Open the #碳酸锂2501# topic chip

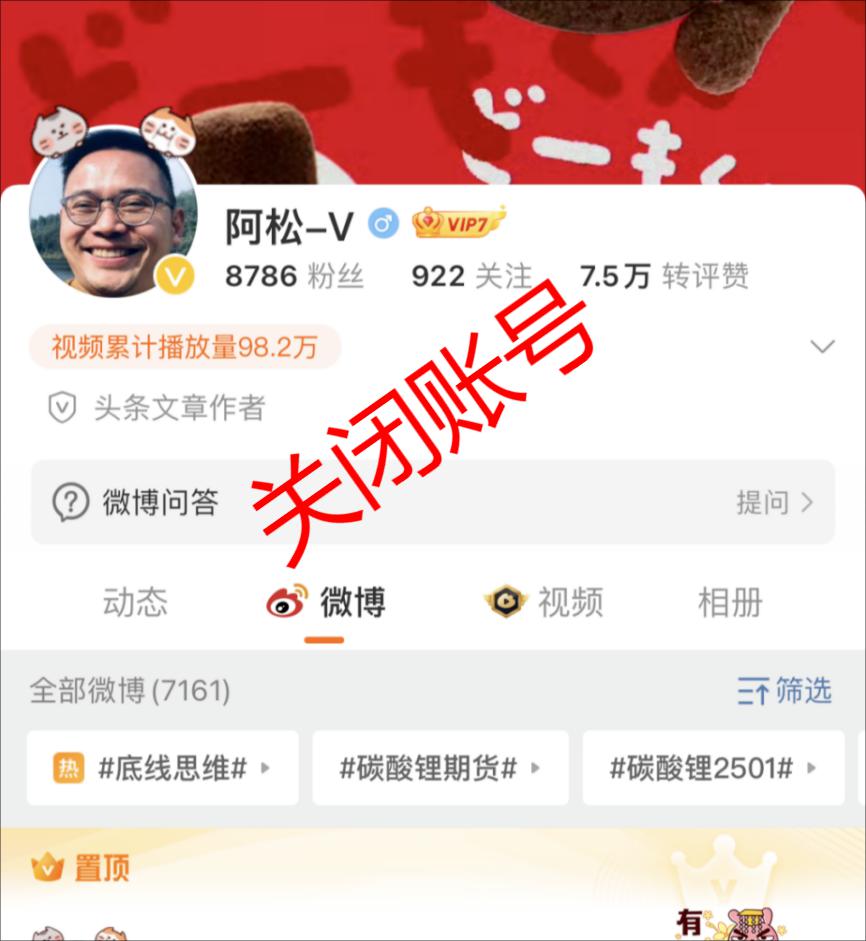713,768
